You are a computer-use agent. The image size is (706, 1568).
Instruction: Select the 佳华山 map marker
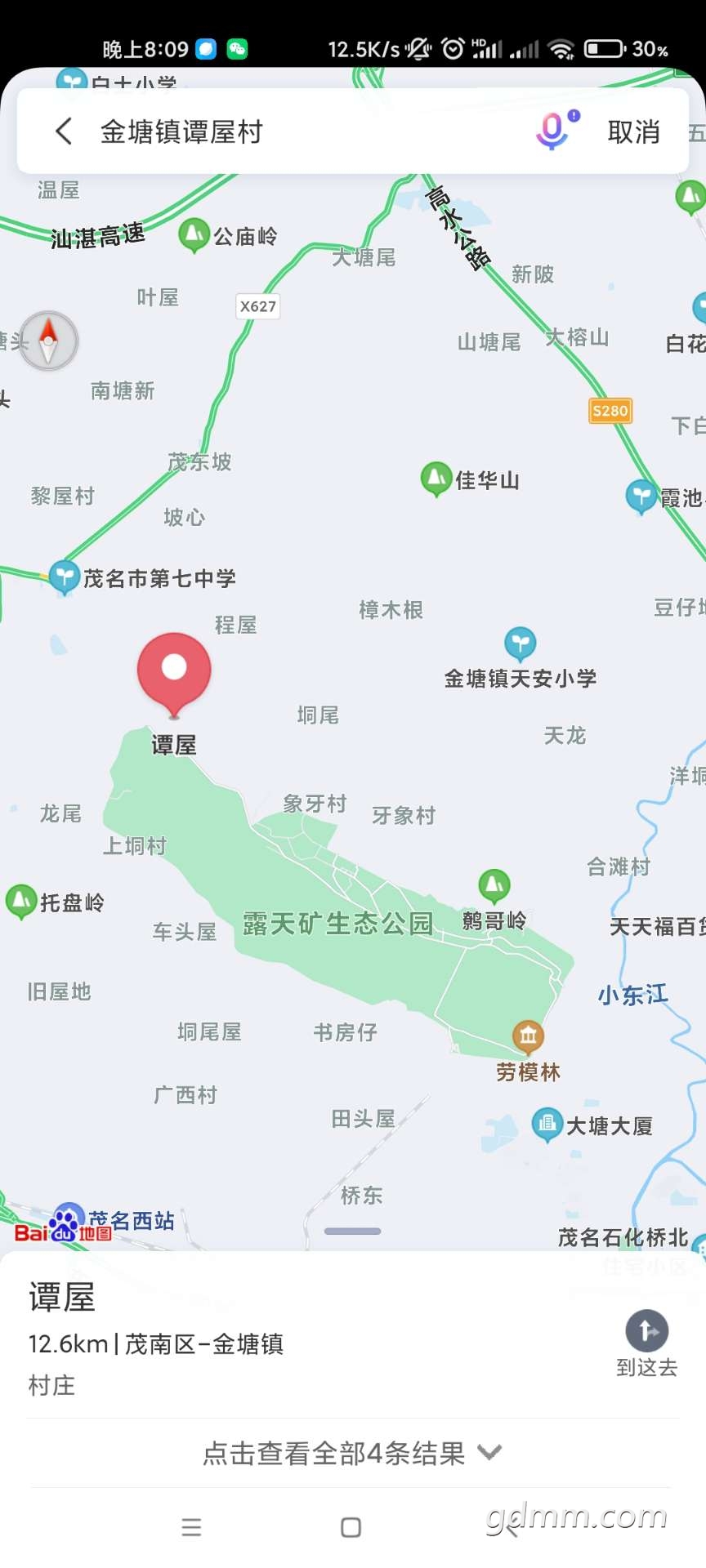pos(436,479)
